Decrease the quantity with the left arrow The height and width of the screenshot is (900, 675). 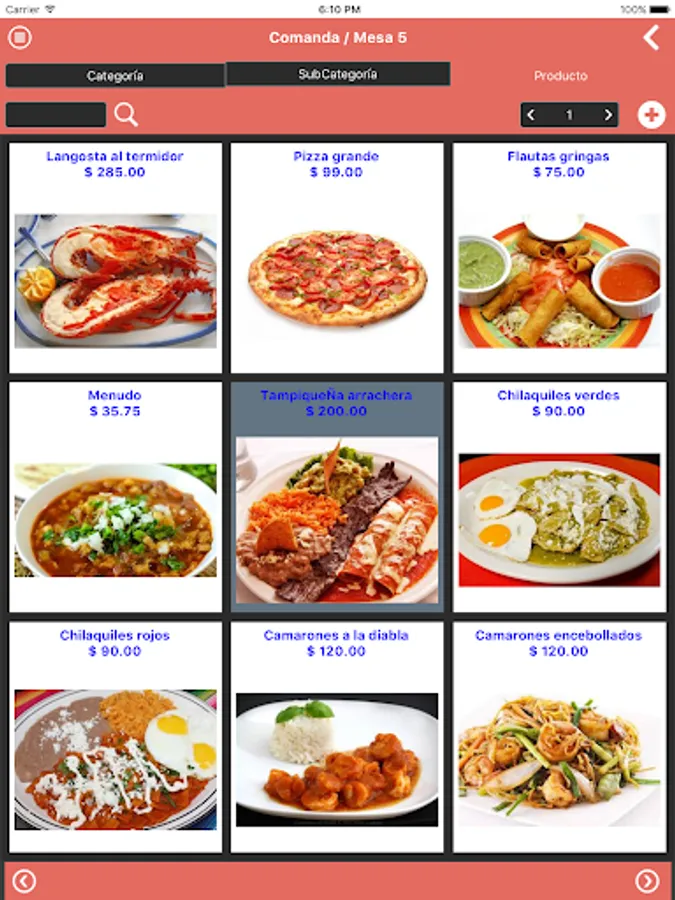click(x=532, y=115)
